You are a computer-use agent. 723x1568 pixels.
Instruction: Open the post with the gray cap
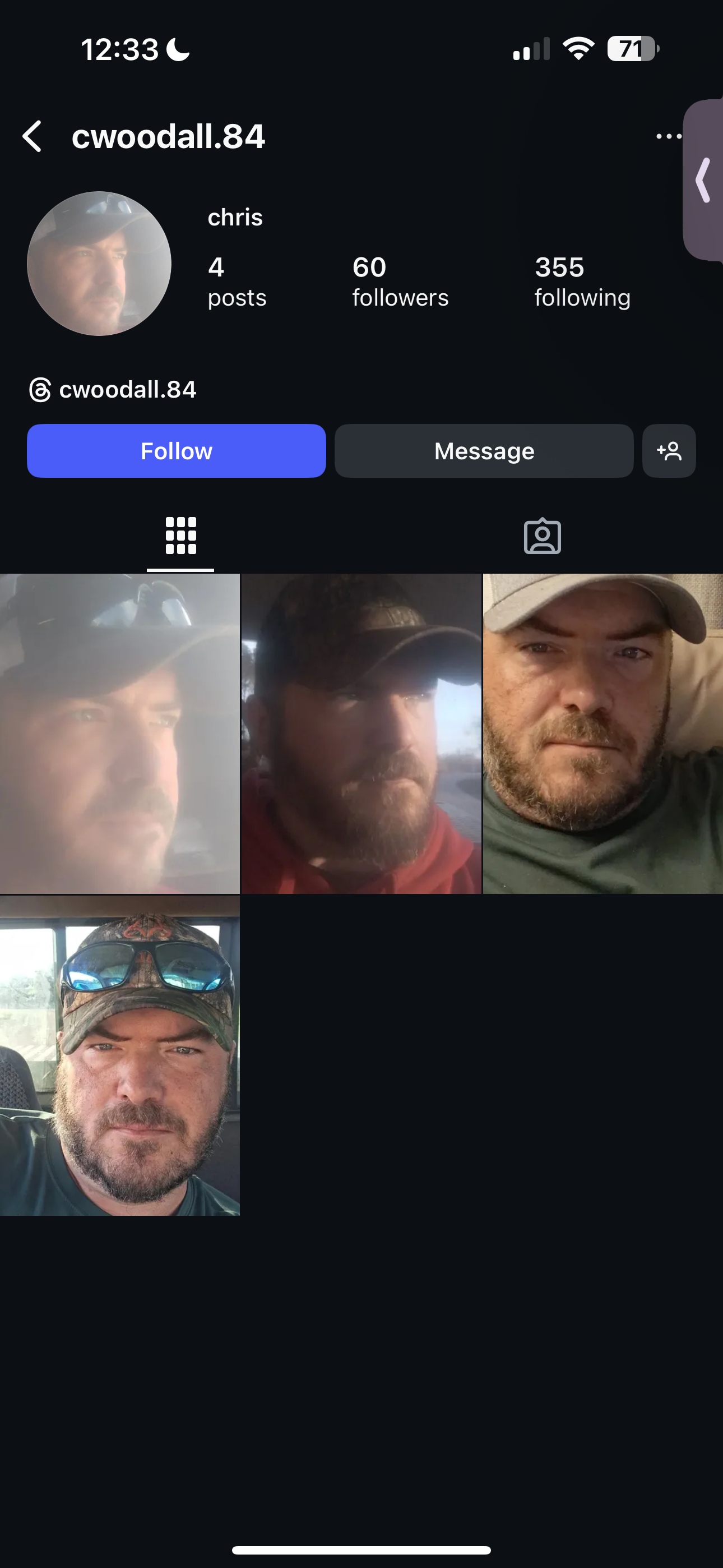coord(602,734)
